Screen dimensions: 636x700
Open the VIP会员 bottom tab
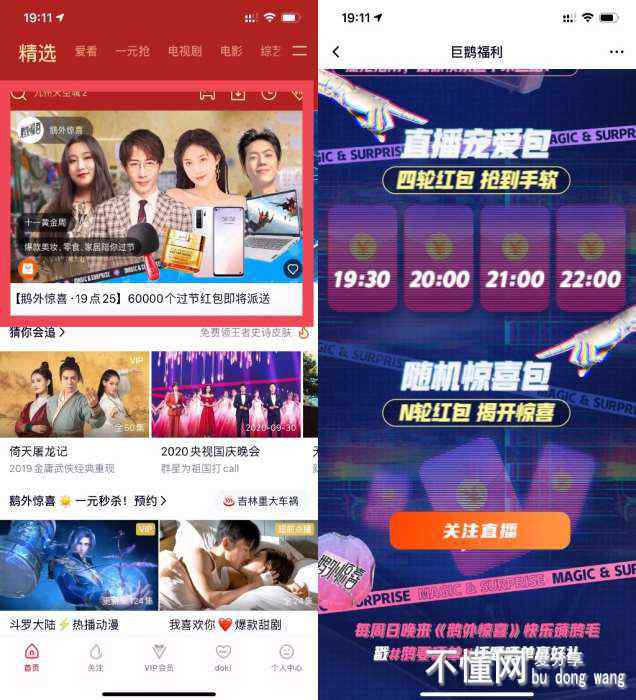pos(158,657)
